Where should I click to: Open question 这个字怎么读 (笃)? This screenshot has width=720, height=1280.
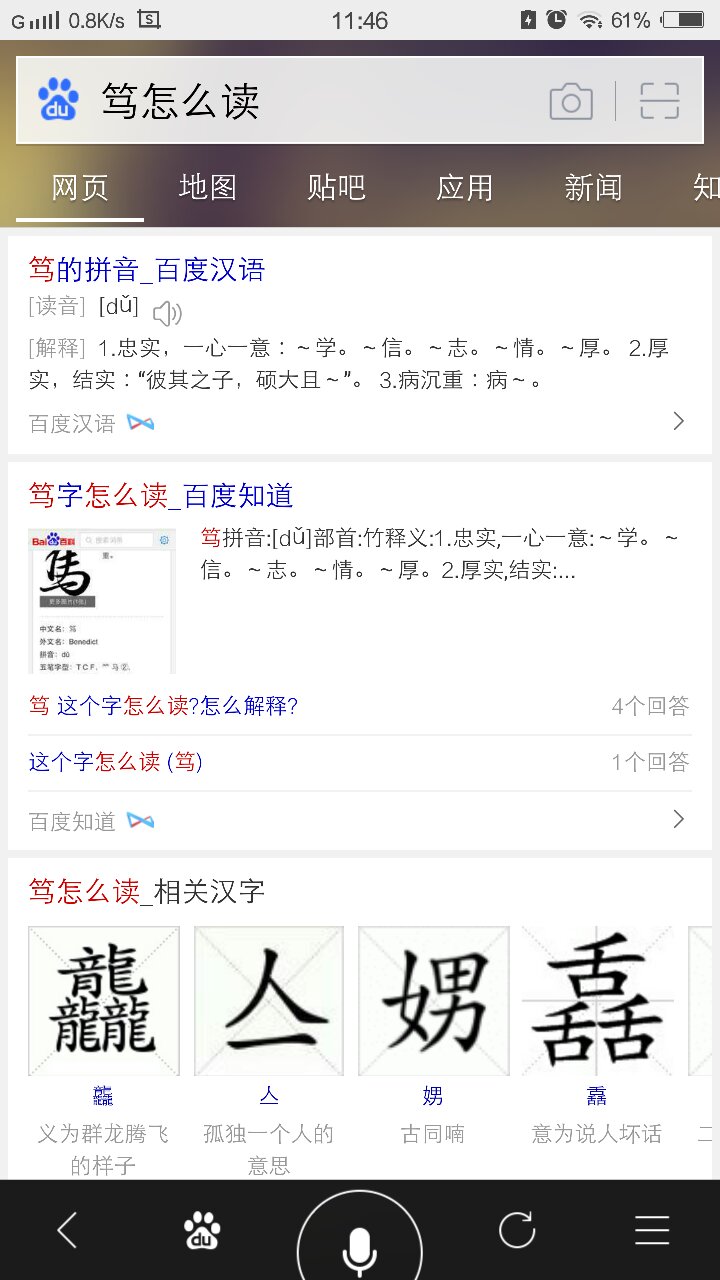116,762
